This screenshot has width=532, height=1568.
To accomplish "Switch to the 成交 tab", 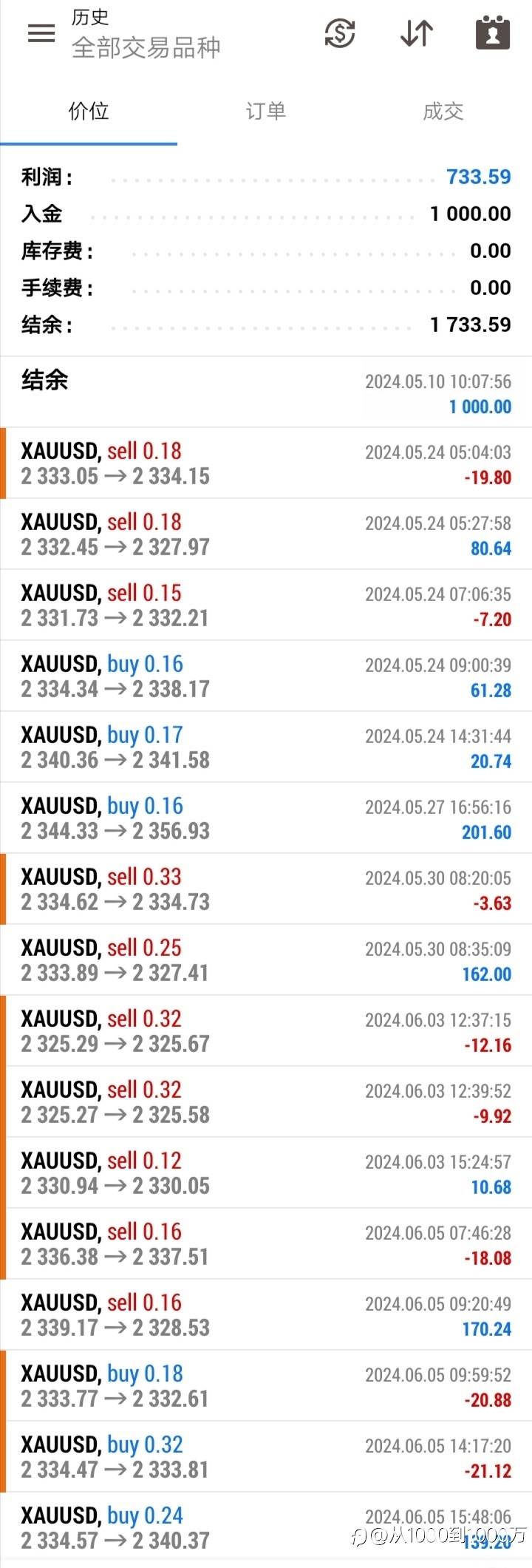I will pos(443,112).
